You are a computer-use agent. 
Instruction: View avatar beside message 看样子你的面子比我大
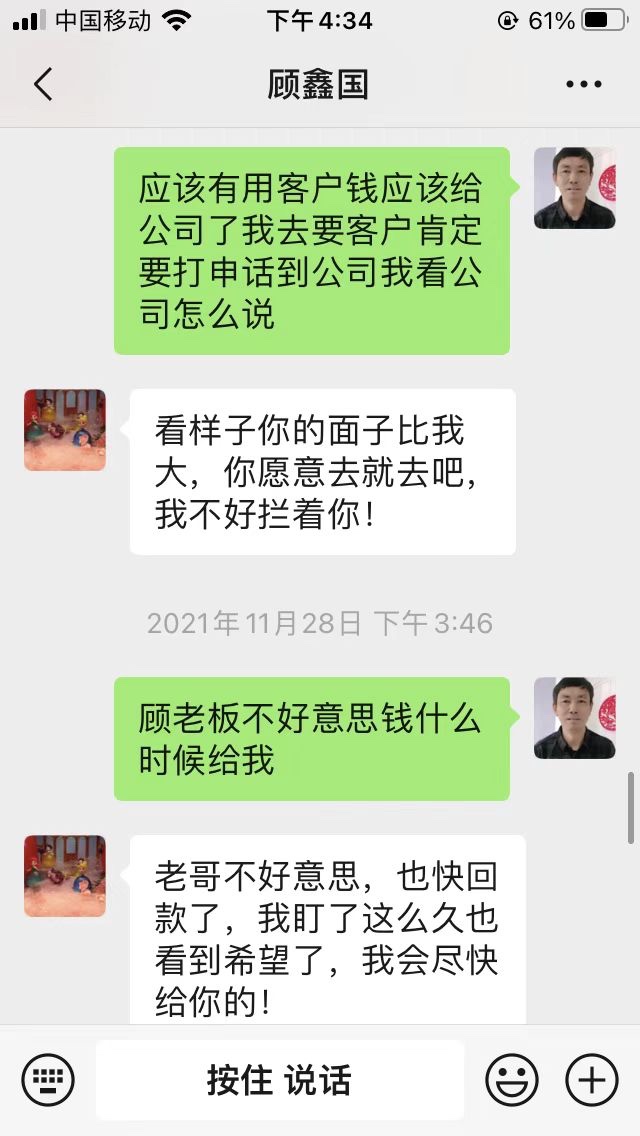click(65, 430)
